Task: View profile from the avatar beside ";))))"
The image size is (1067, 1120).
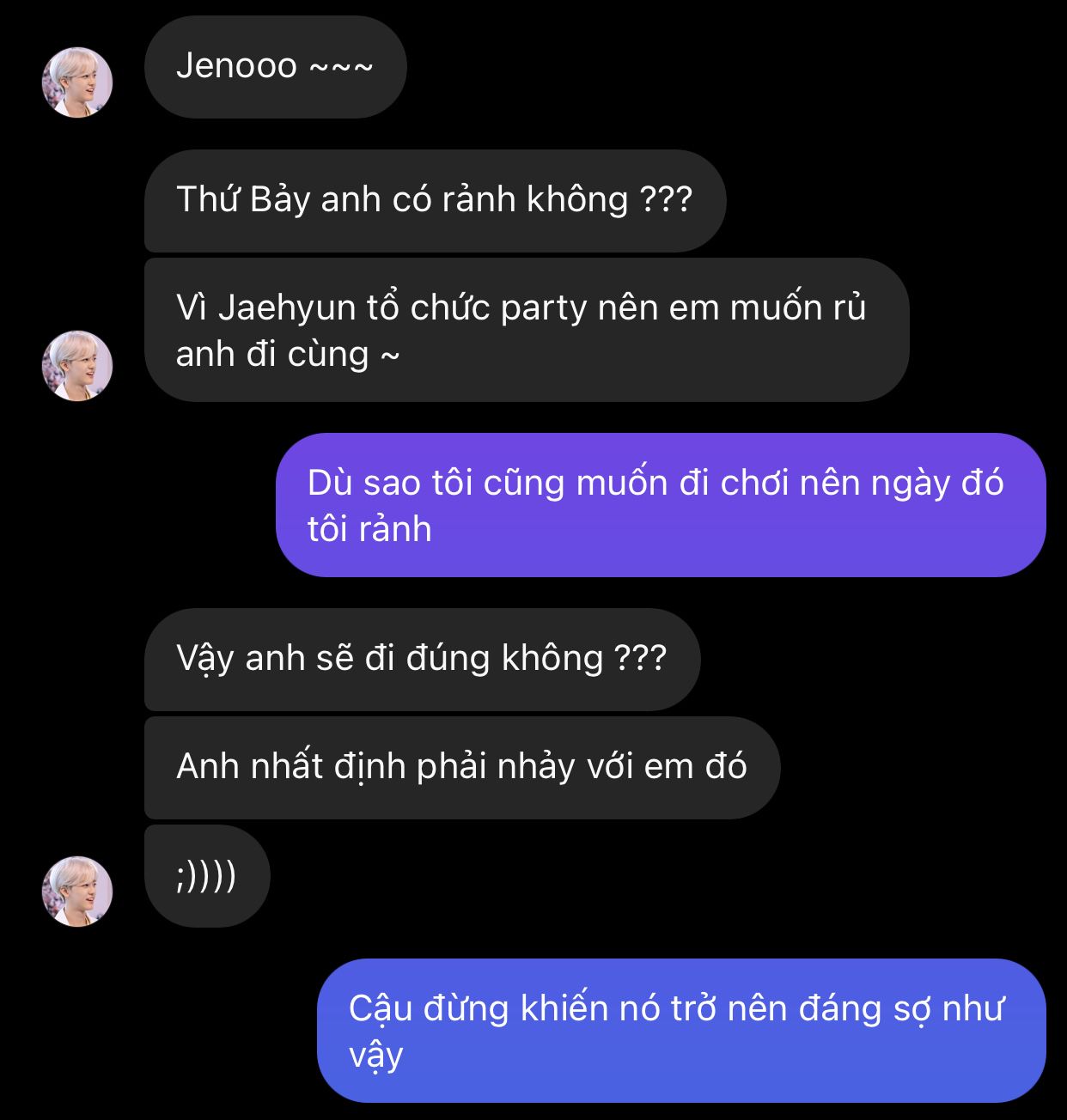Action: point(77,891)
